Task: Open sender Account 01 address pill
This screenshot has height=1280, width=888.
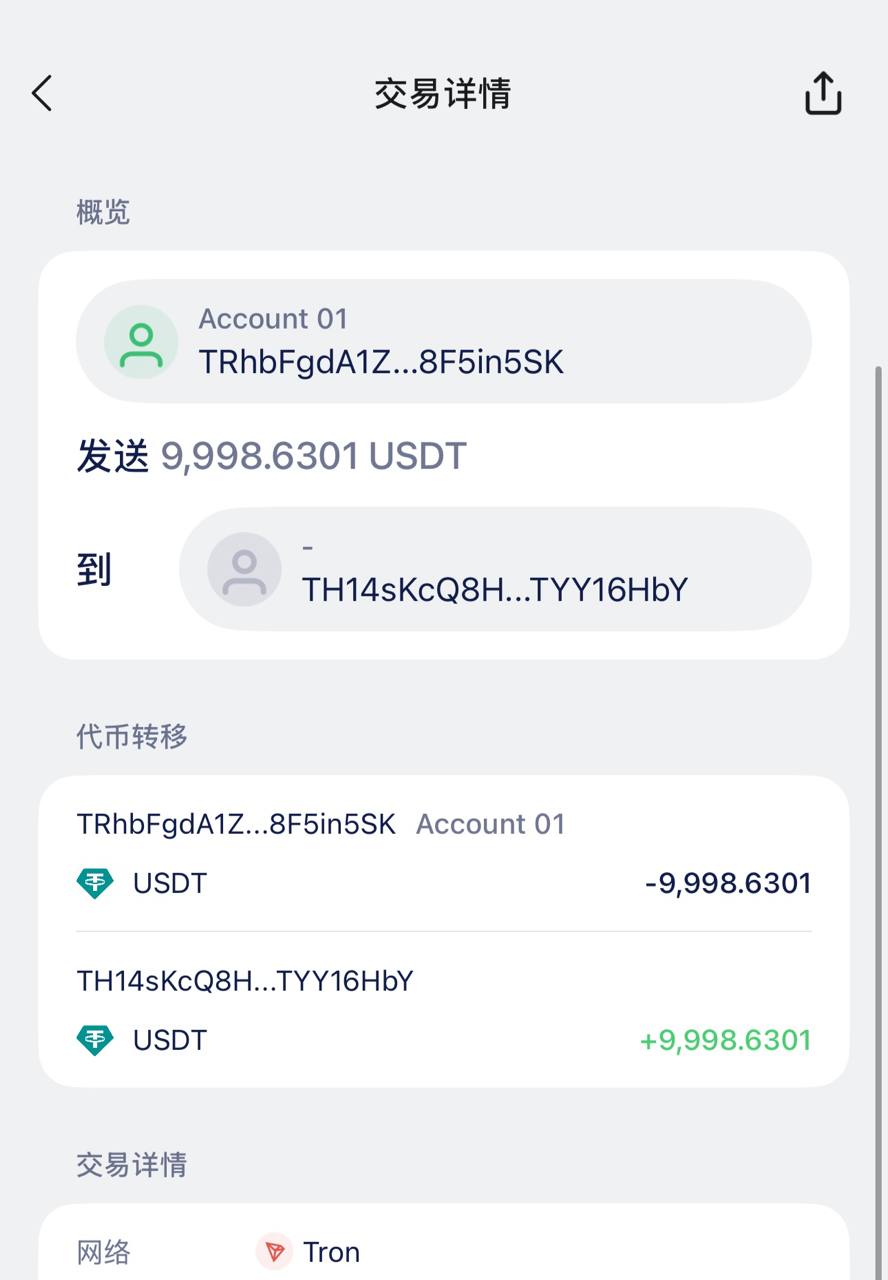Action: (443, 341)
